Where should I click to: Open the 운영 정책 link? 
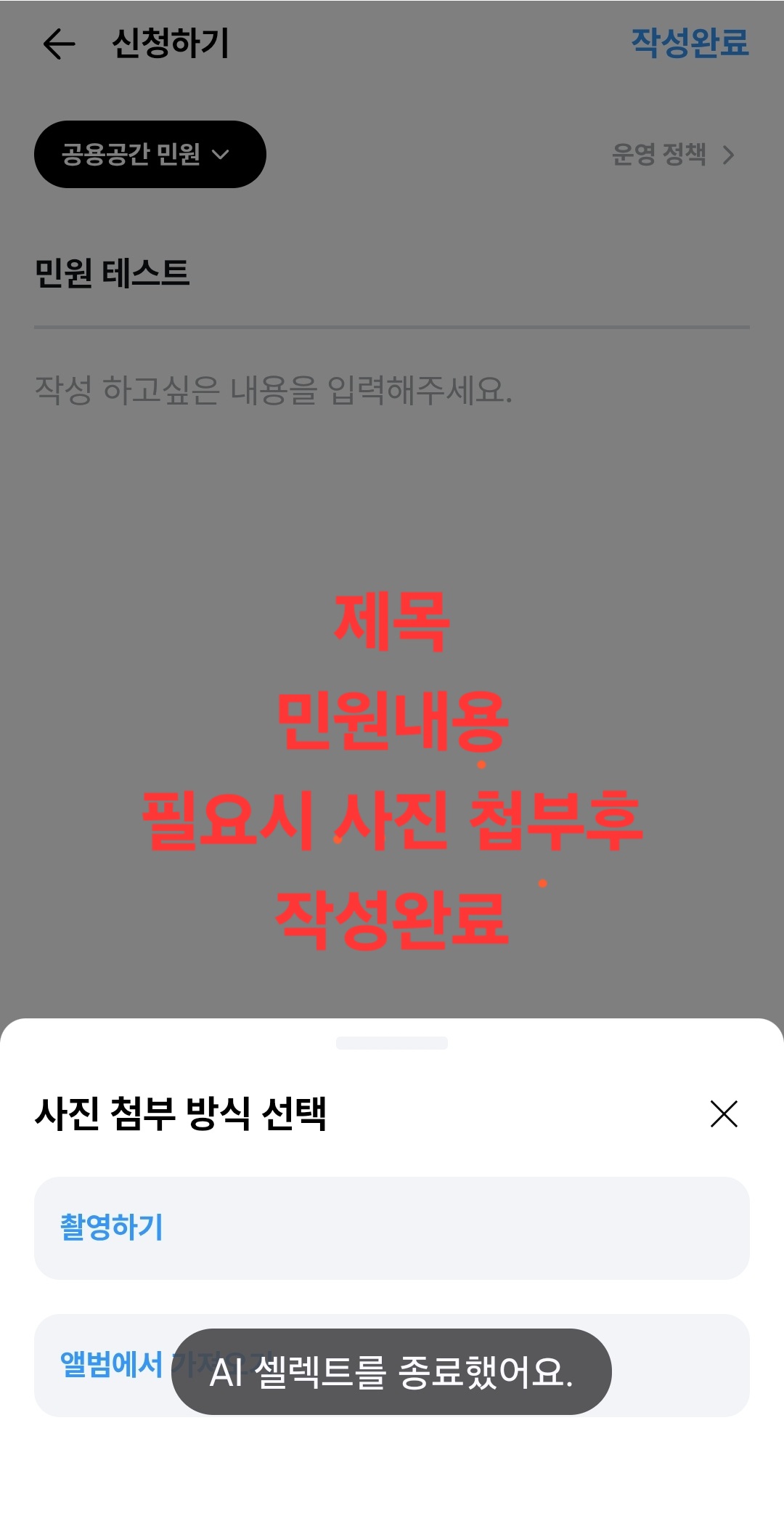click(672, 154)
